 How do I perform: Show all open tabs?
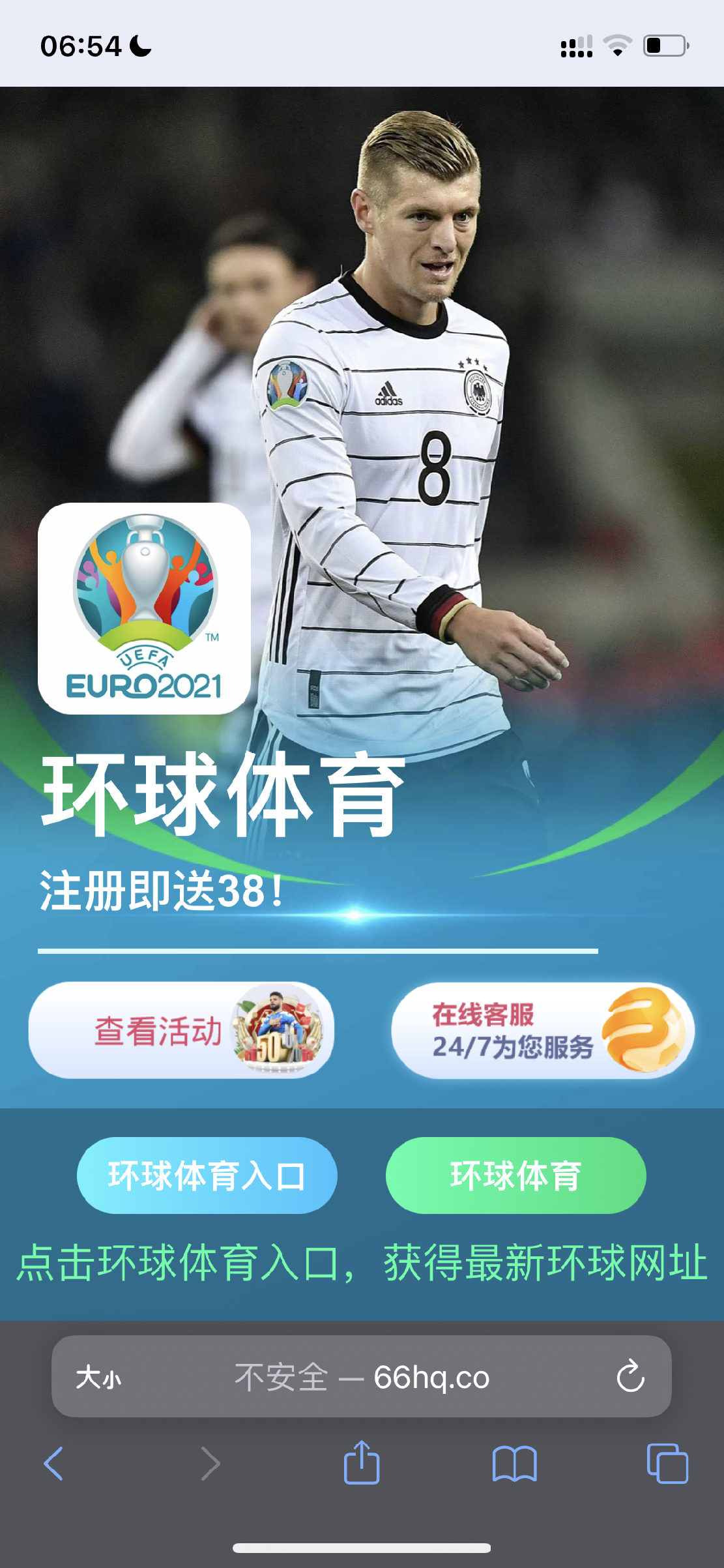[x=667, y=1464]
